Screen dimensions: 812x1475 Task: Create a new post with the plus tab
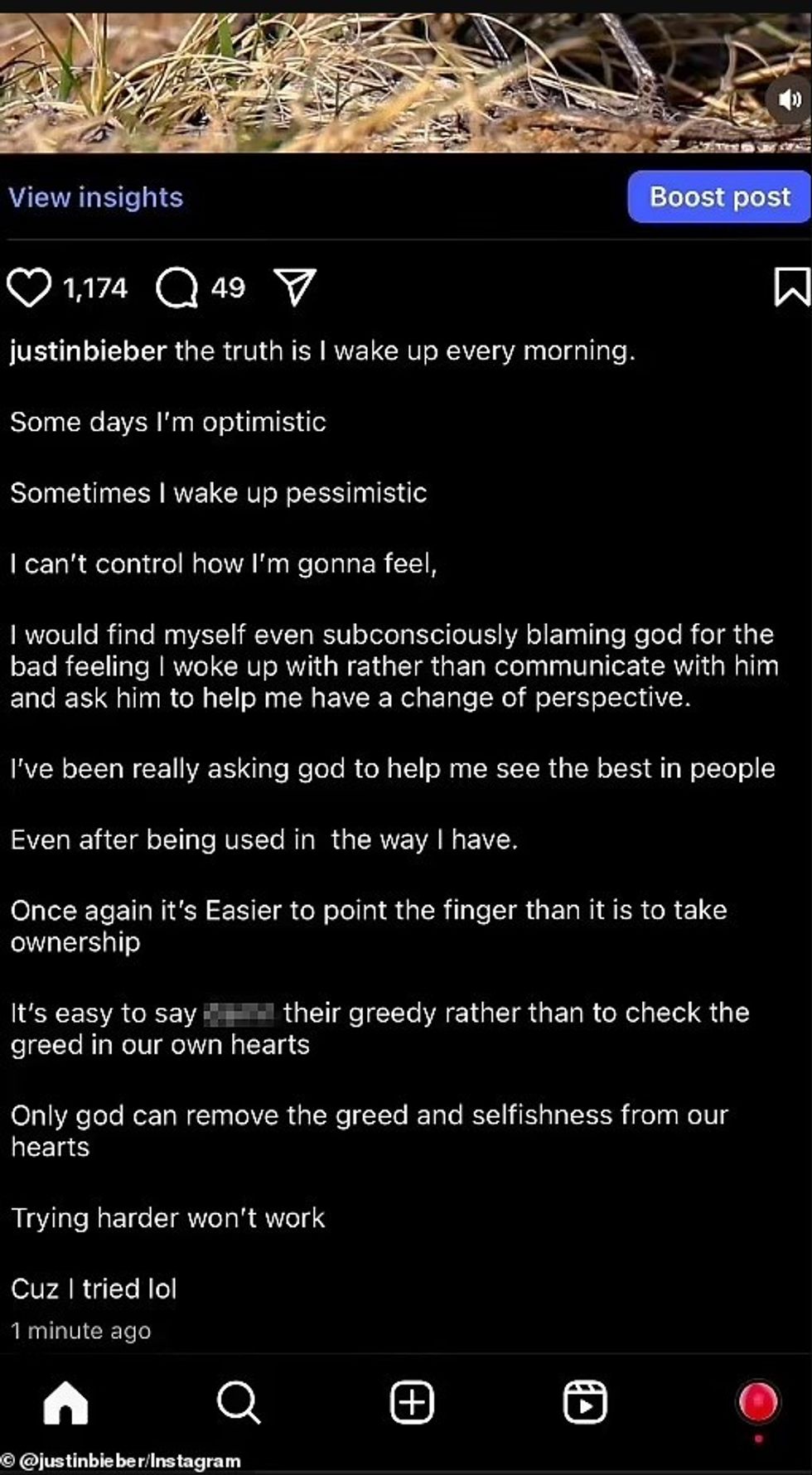412,1402
